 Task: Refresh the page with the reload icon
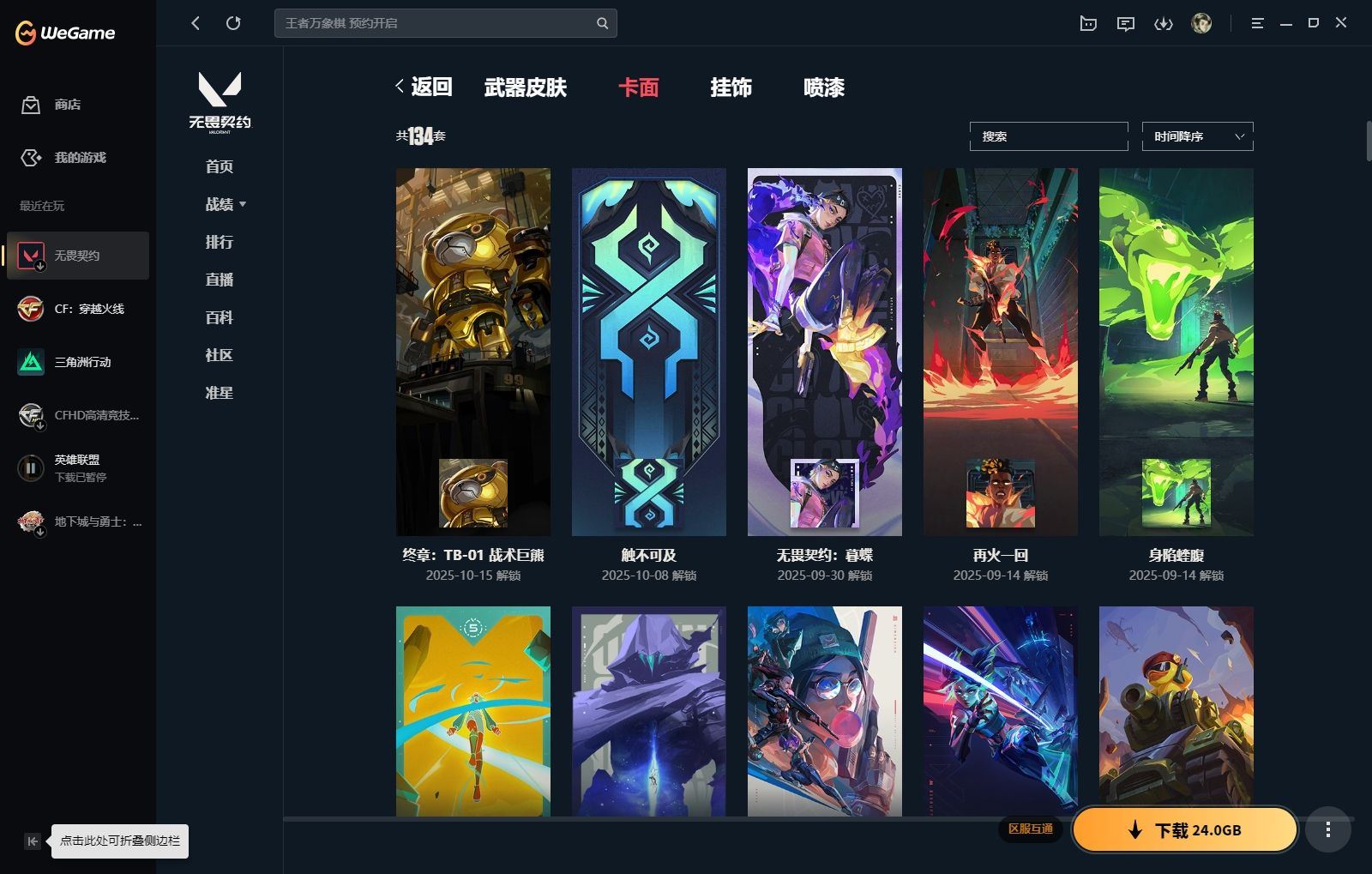233,23
